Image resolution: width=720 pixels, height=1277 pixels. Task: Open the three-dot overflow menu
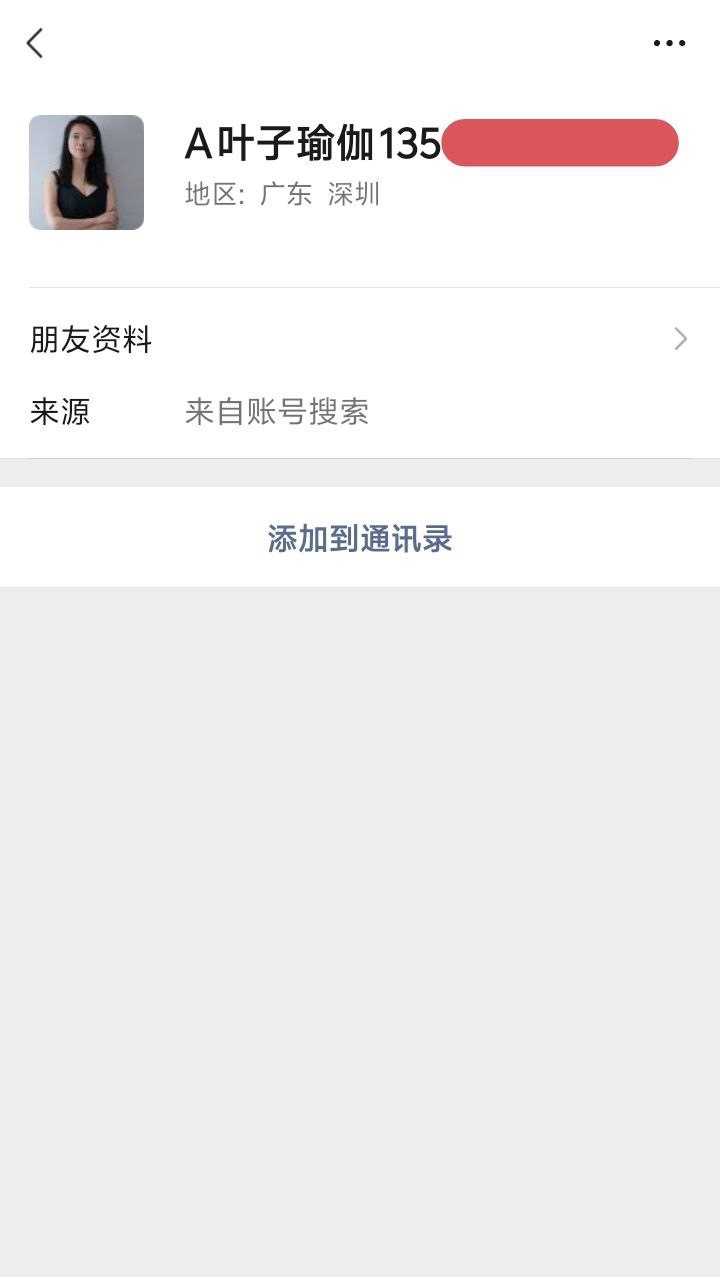click(669, 43)
